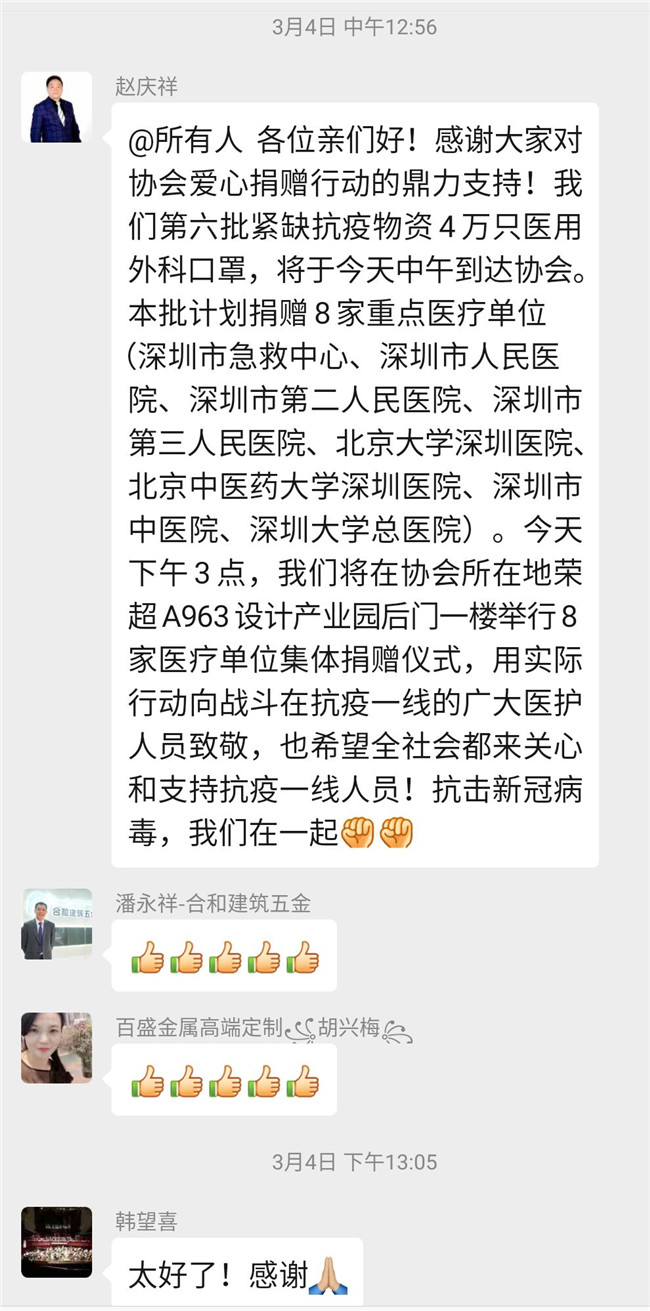Open 韩望喜's avatar
650x1311 pixels.
[x=56, y=1241]
